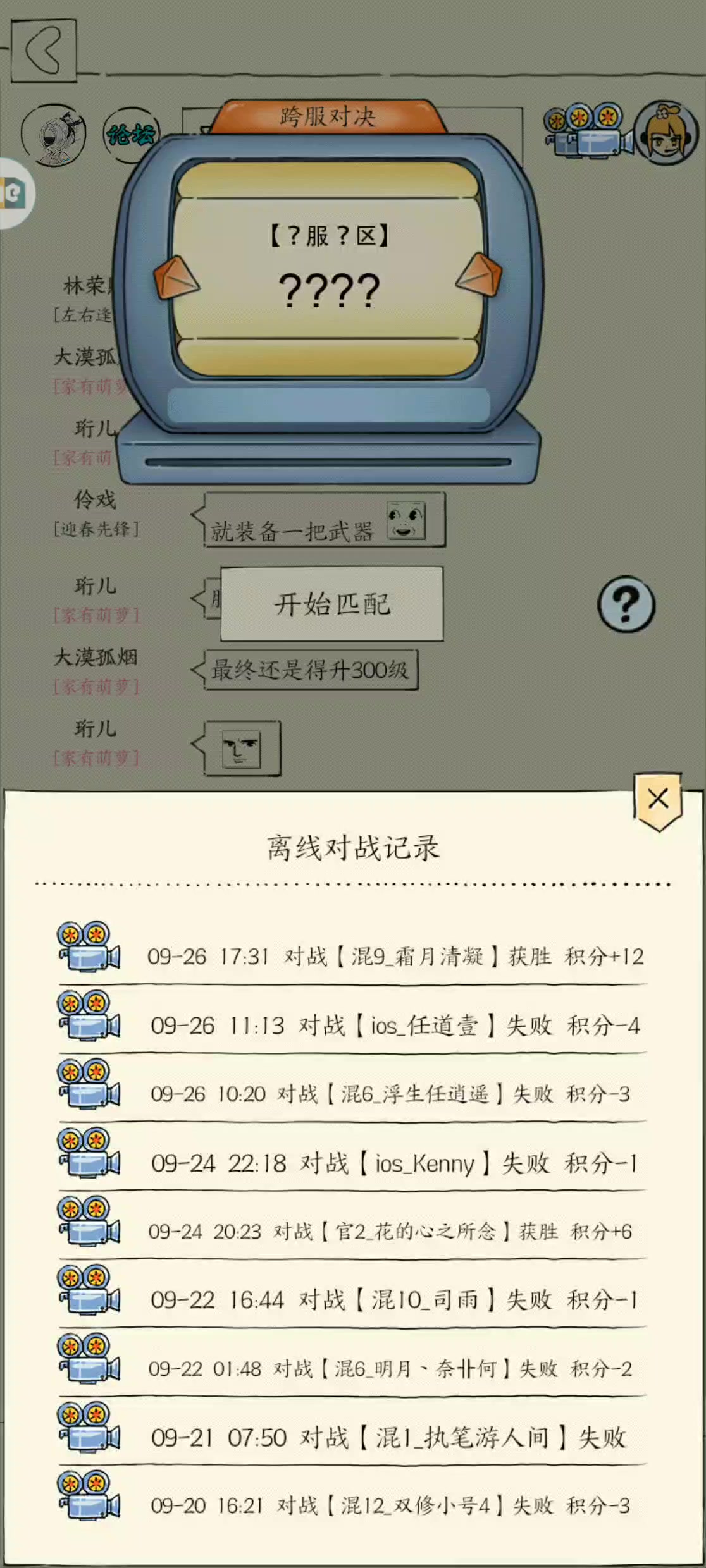Image resolution: width=706 pixels, height=1568 pixels.
Task: View replay of battle with 混10_司雨
Action: tap(89, 1290)
